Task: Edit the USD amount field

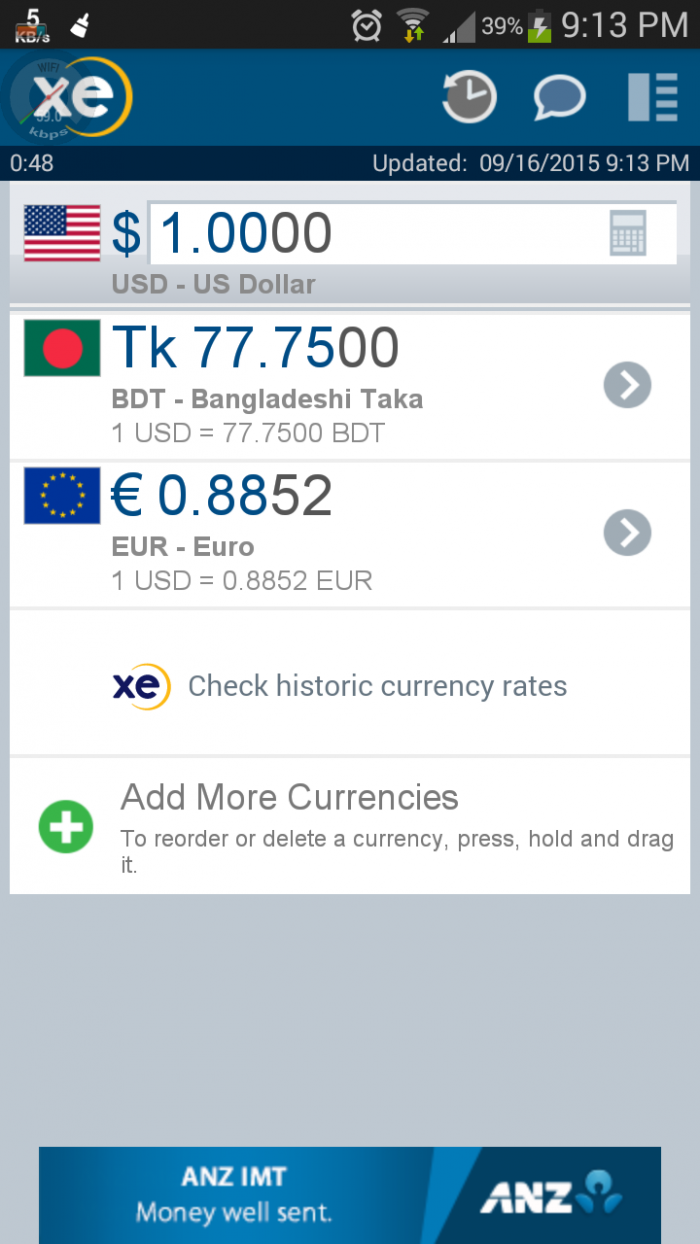Action: click(x=370, y=233)
